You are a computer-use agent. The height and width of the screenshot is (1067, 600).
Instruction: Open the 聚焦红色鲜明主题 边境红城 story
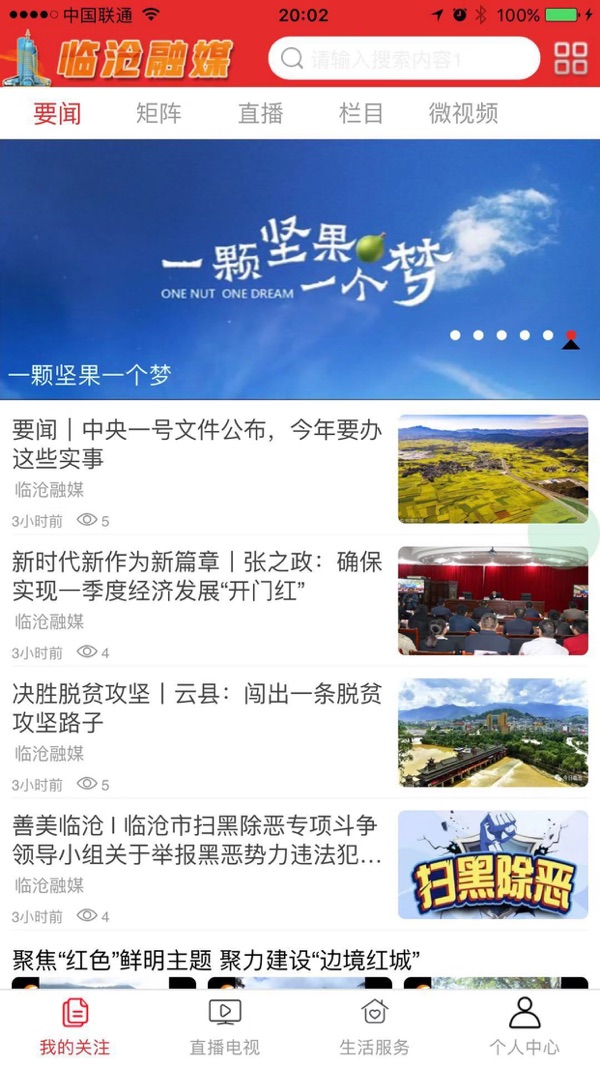pos(215,961)
